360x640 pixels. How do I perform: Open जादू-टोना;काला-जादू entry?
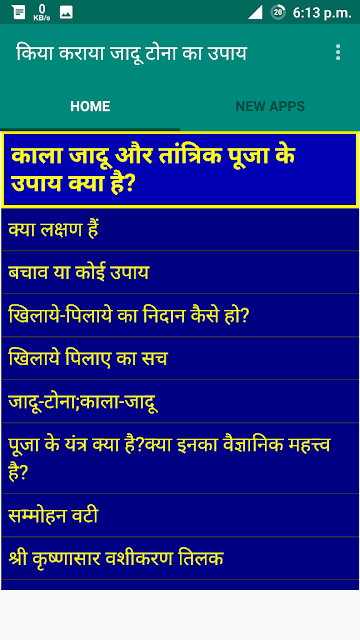pyautogui.click(x=180, y=401)
